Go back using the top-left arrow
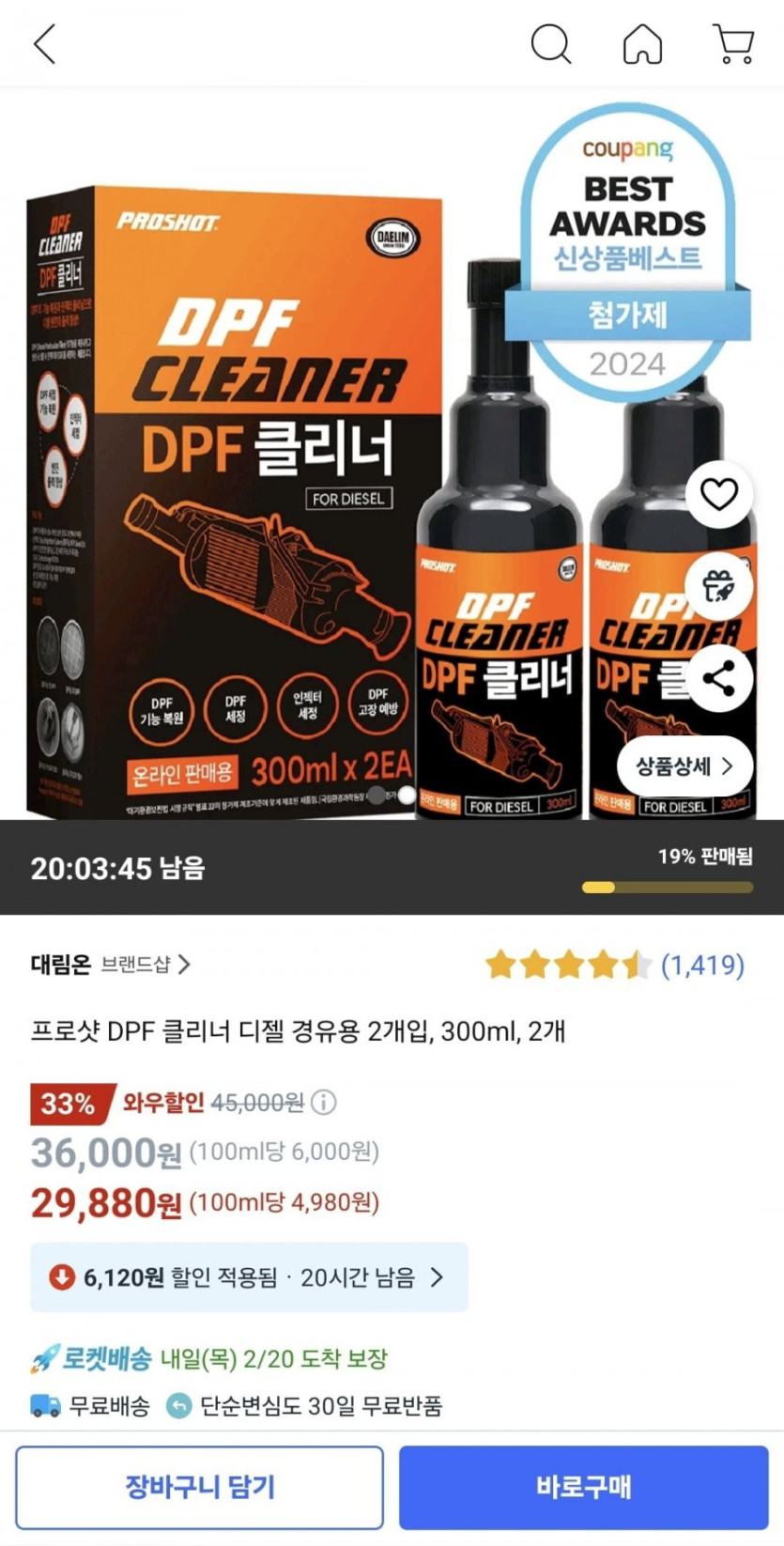Image resolution: width=784 pixels, height=1546 pixels. (x=45, y=44)
